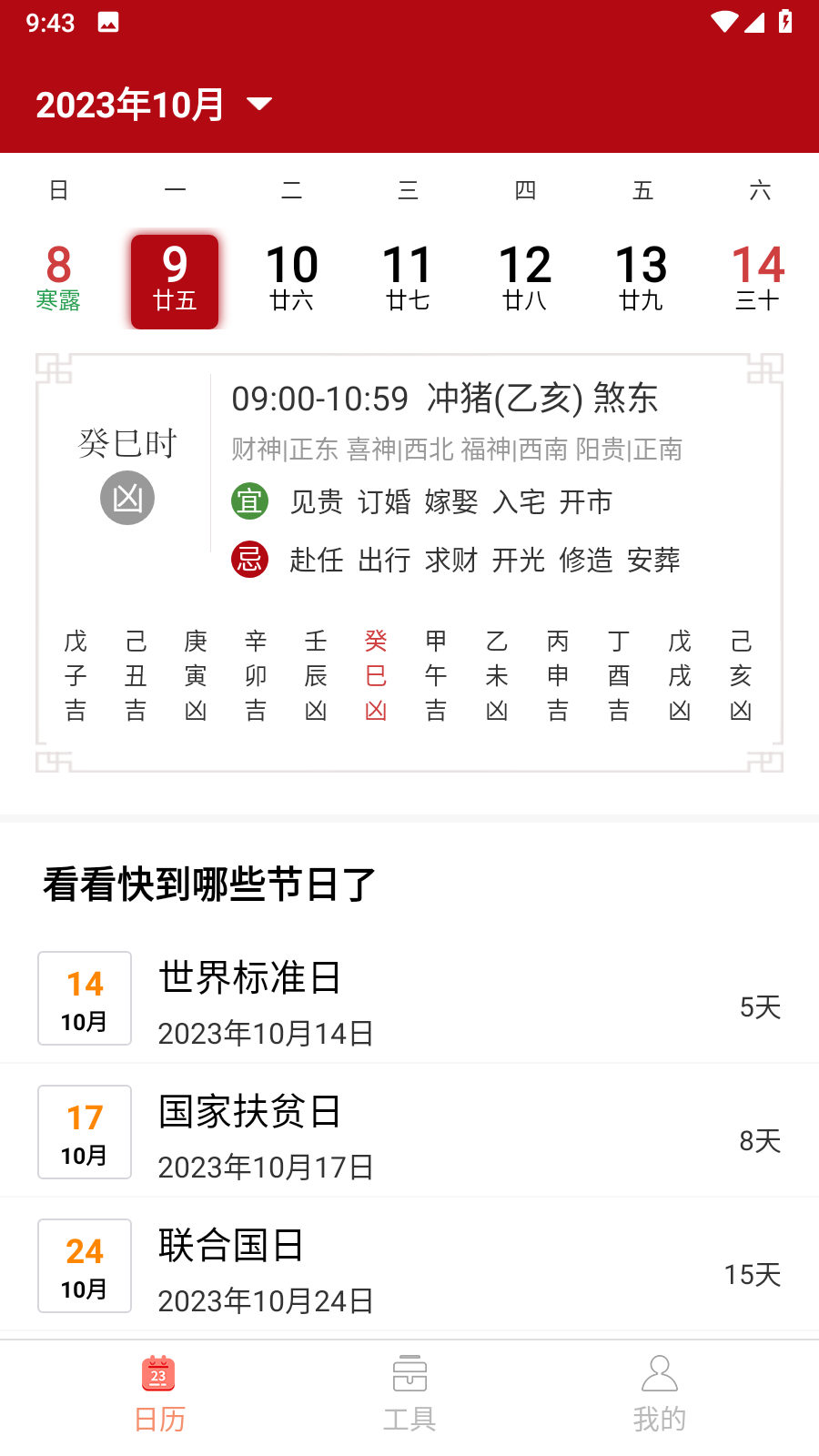Viewport: 819px width, 1456px height.
Task: Go to the 我的 tab
Action: 659,1394
